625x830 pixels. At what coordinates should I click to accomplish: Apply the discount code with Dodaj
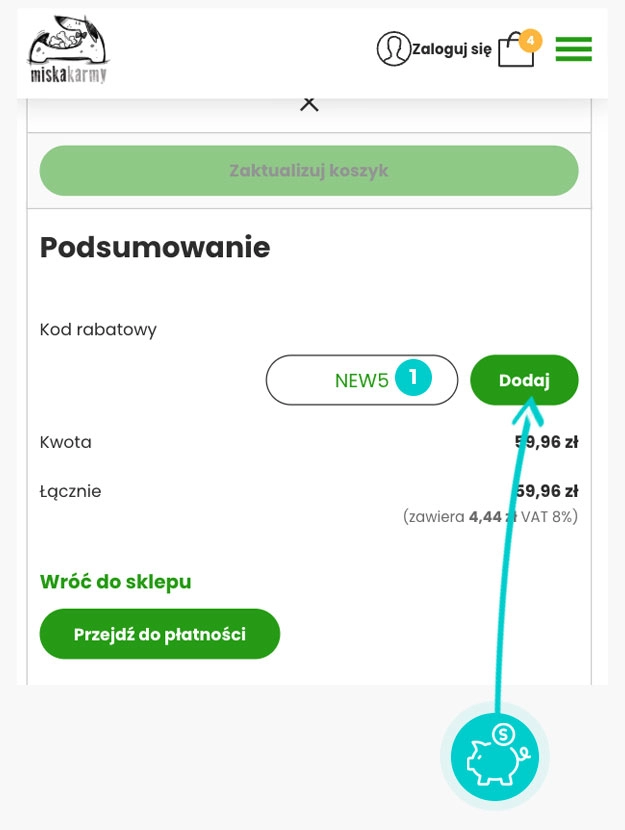[524, 380]
